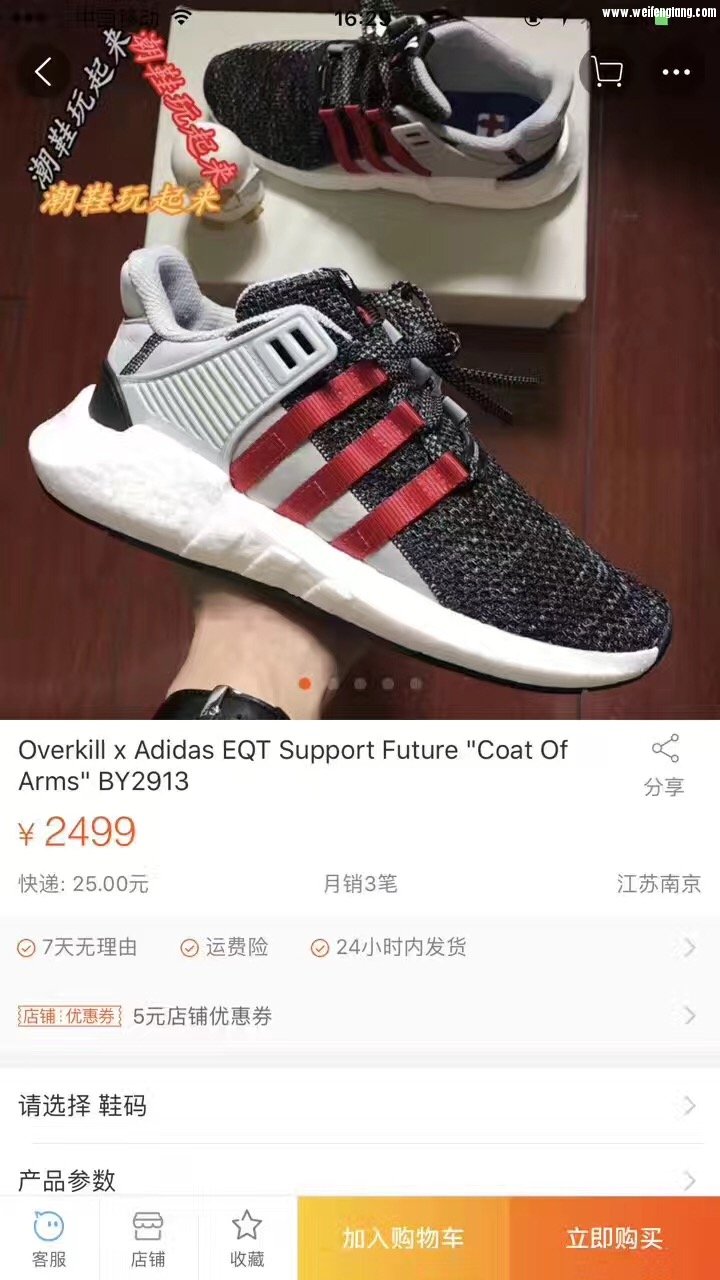Contact 客服 customer service
Screen dimensions: 720x1280
tap(49, 1238)
